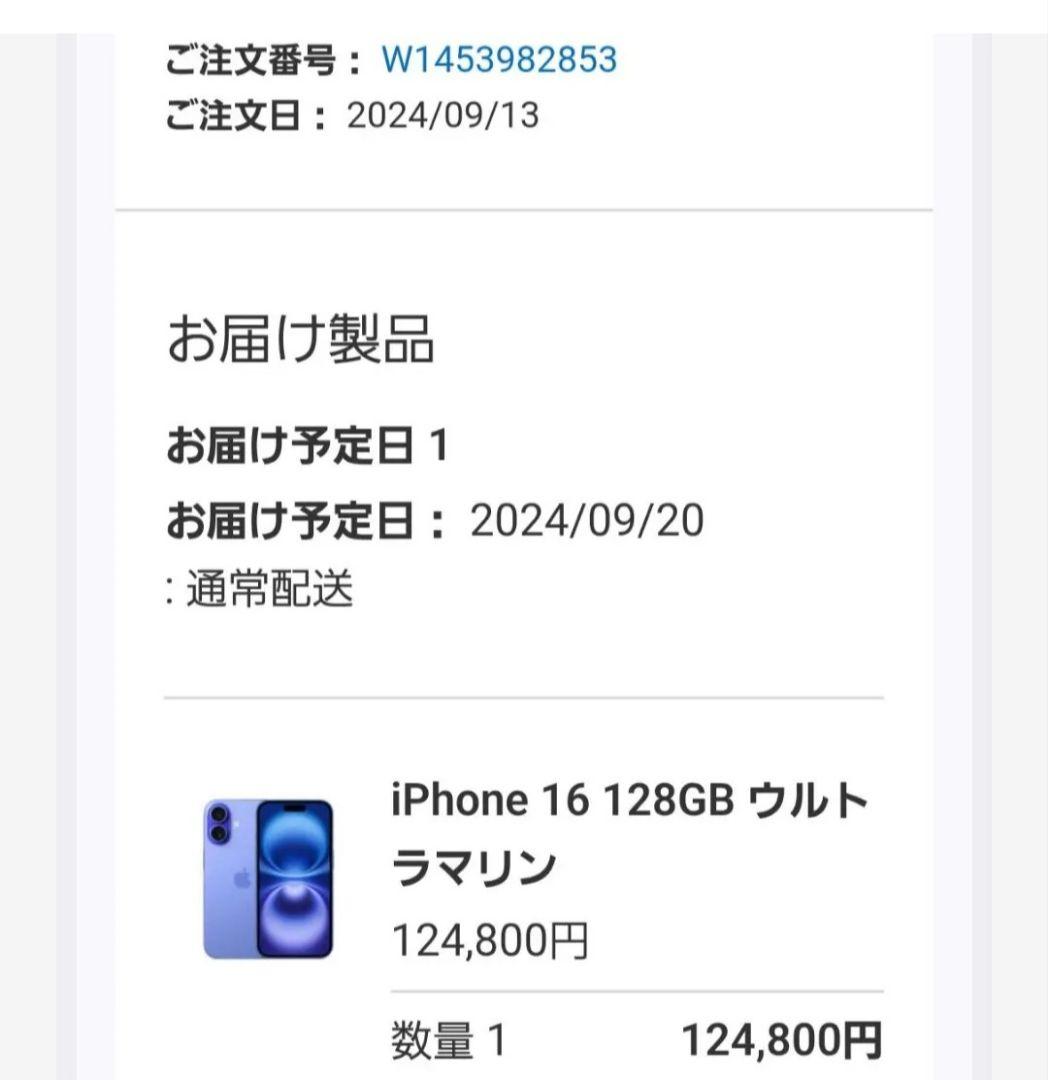Click the 通常配送 shipping method text
Image resolution: width=1048 pixels, height=1080 pixels.
[x=265, y=588]
